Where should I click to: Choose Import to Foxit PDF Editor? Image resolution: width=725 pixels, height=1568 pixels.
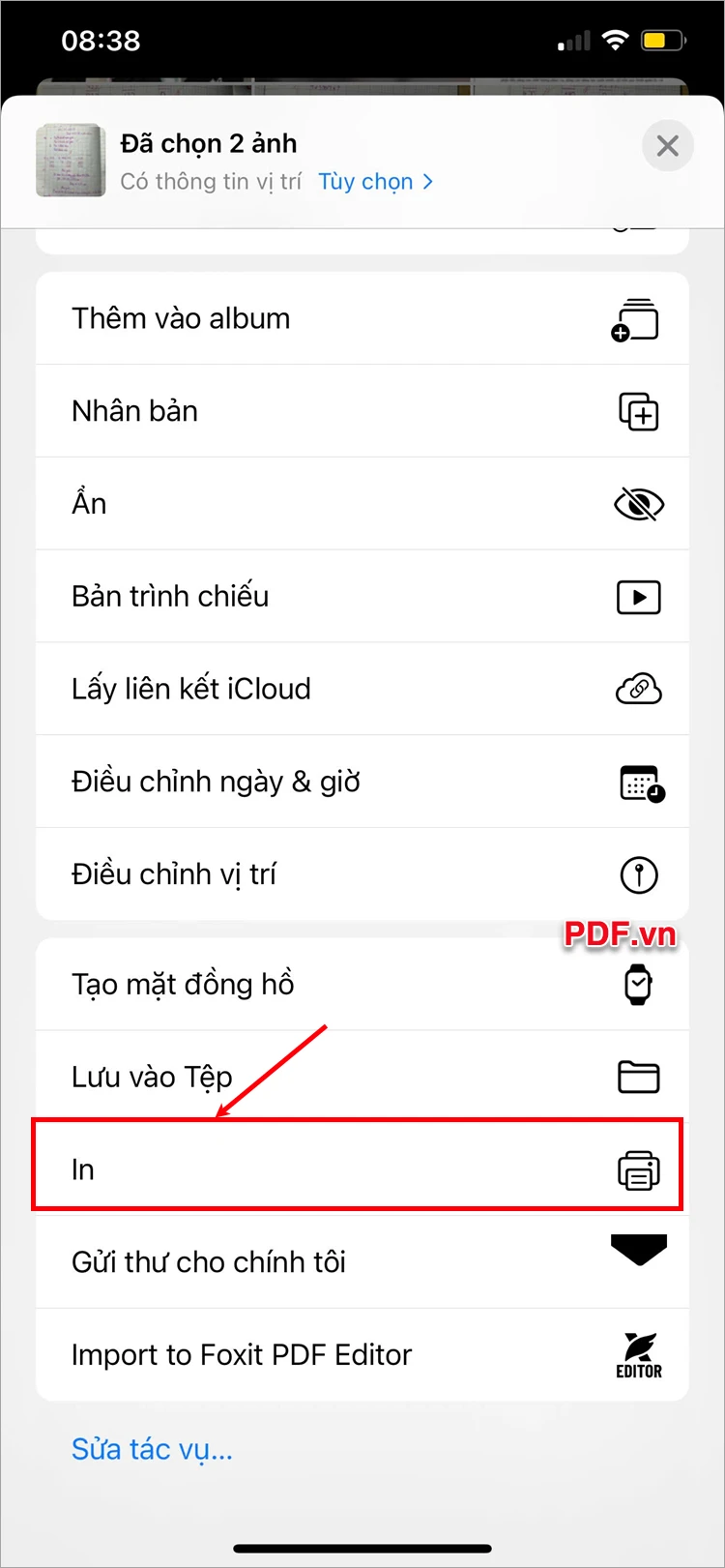click(x=362, y=1354)
